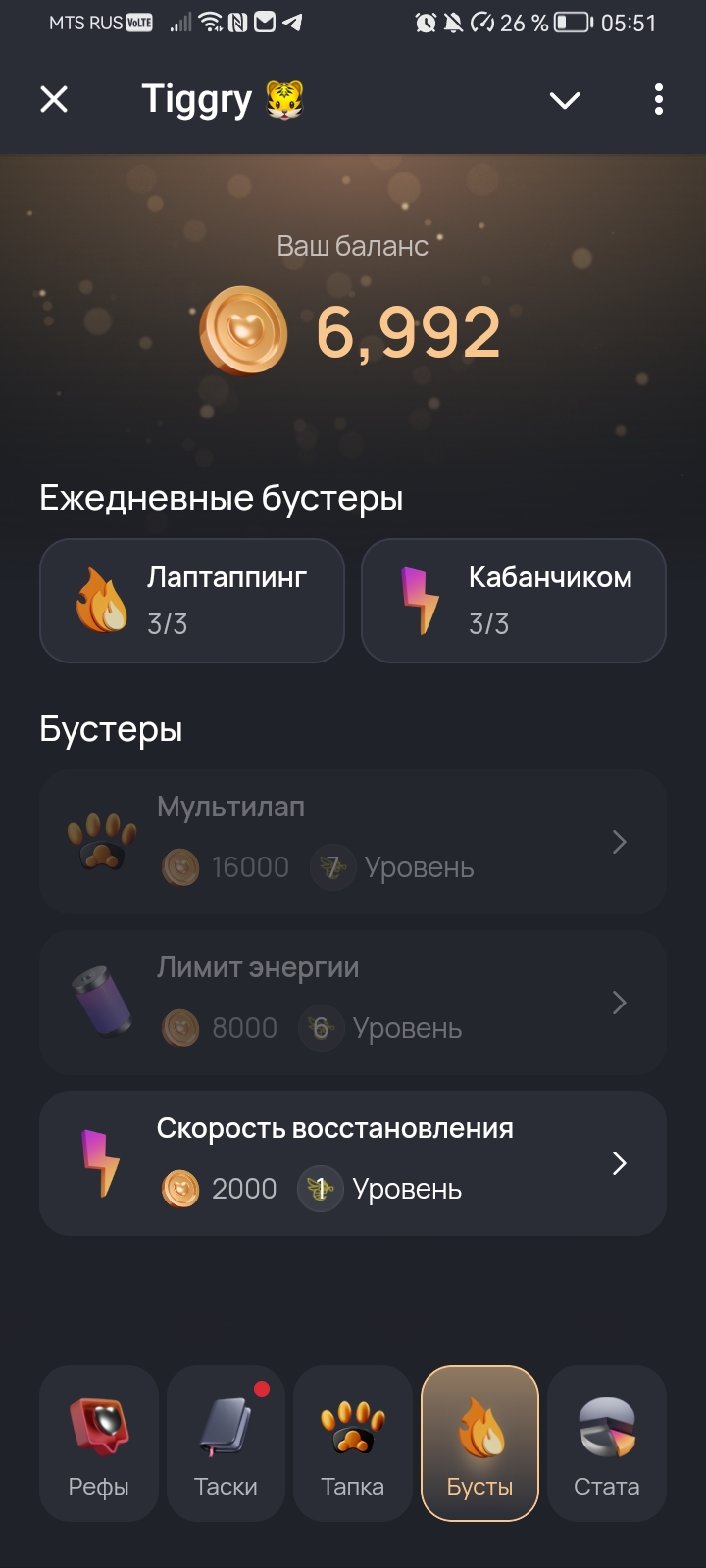The width and height of the screenshot is (706, 1568).
Task: Click the level 7 badge on Мультилап
Action: [332, 867]
